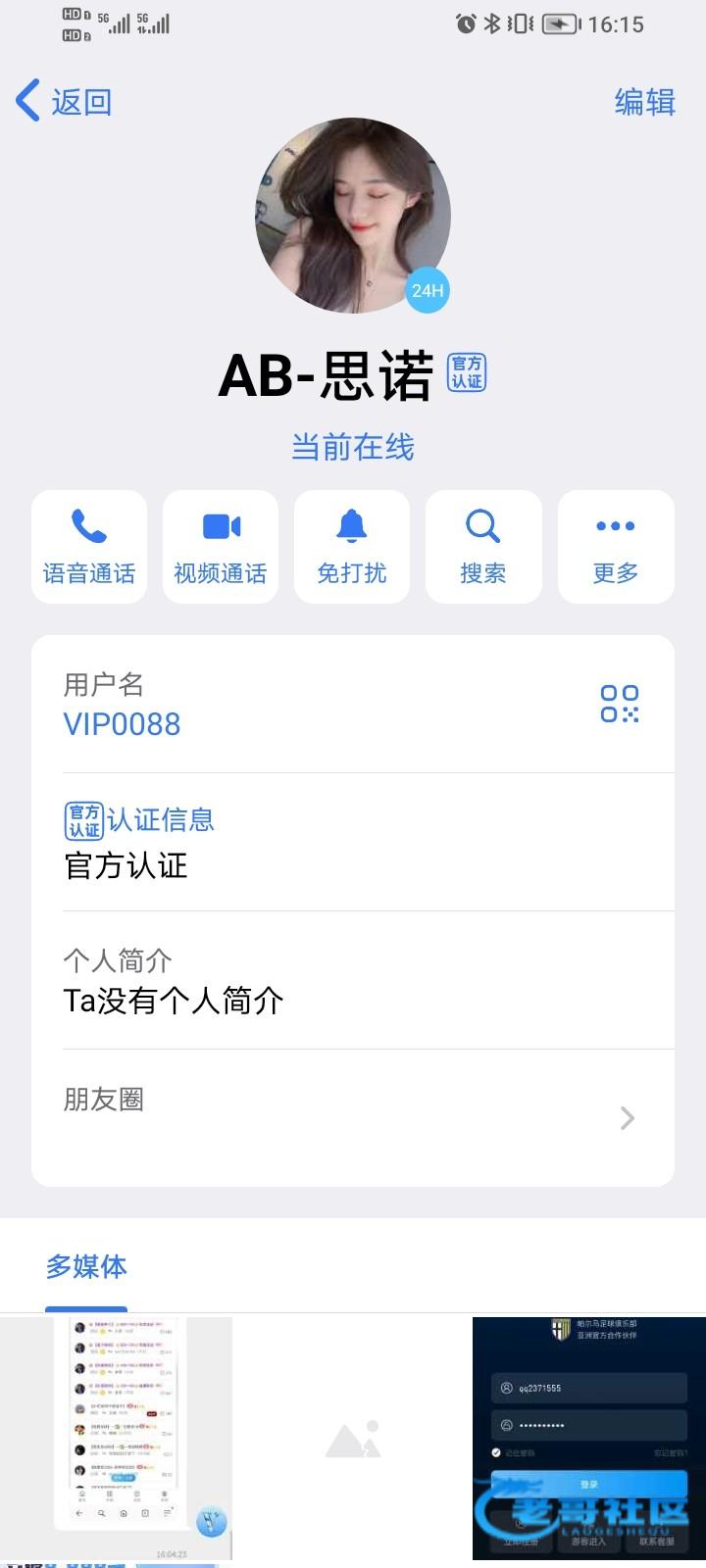Start a voice call via 语音通话

point(89,547)
